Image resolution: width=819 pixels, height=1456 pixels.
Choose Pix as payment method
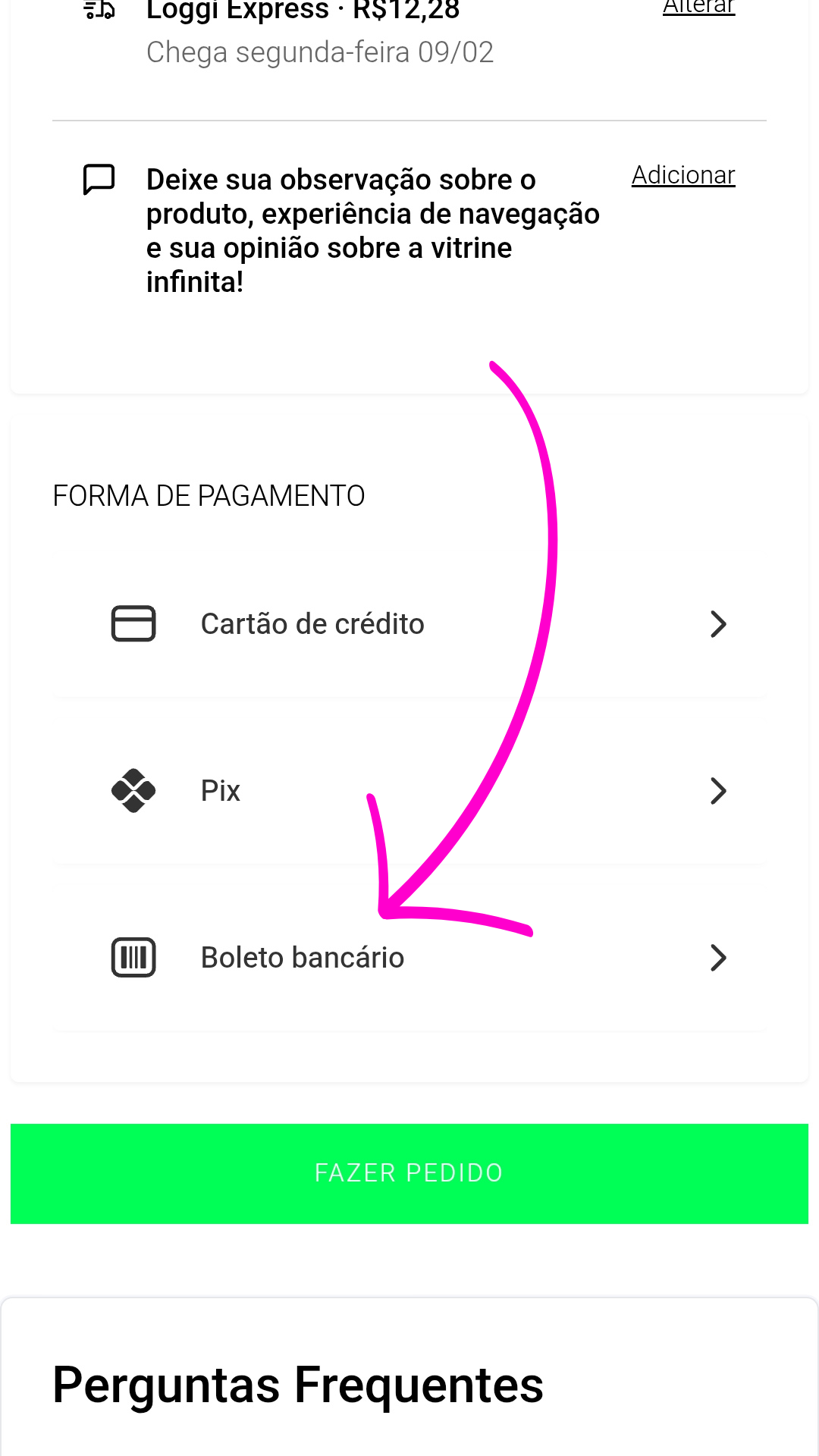click(x=409, y=791)
